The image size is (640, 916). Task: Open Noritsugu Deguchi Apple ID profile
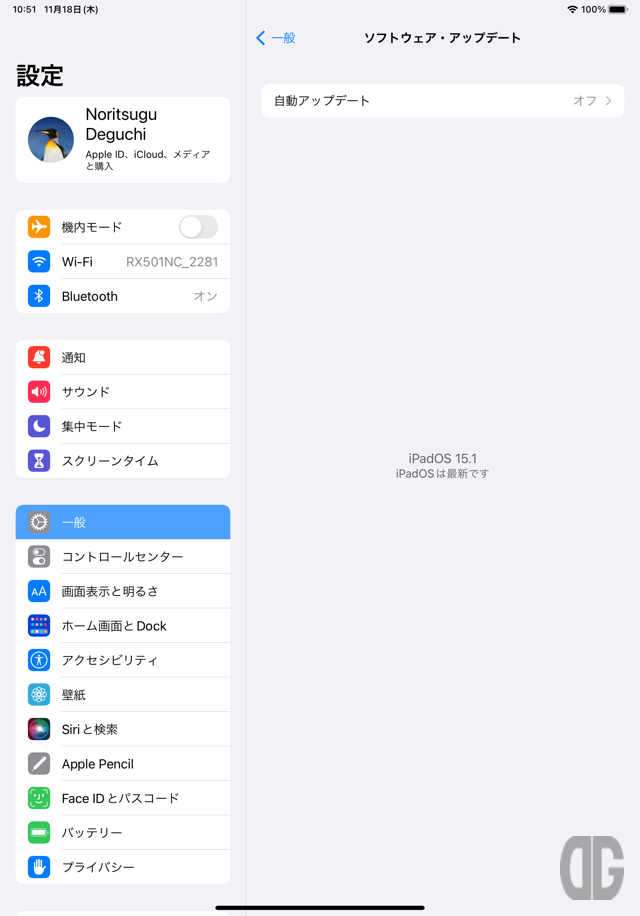tap(123, 140)
